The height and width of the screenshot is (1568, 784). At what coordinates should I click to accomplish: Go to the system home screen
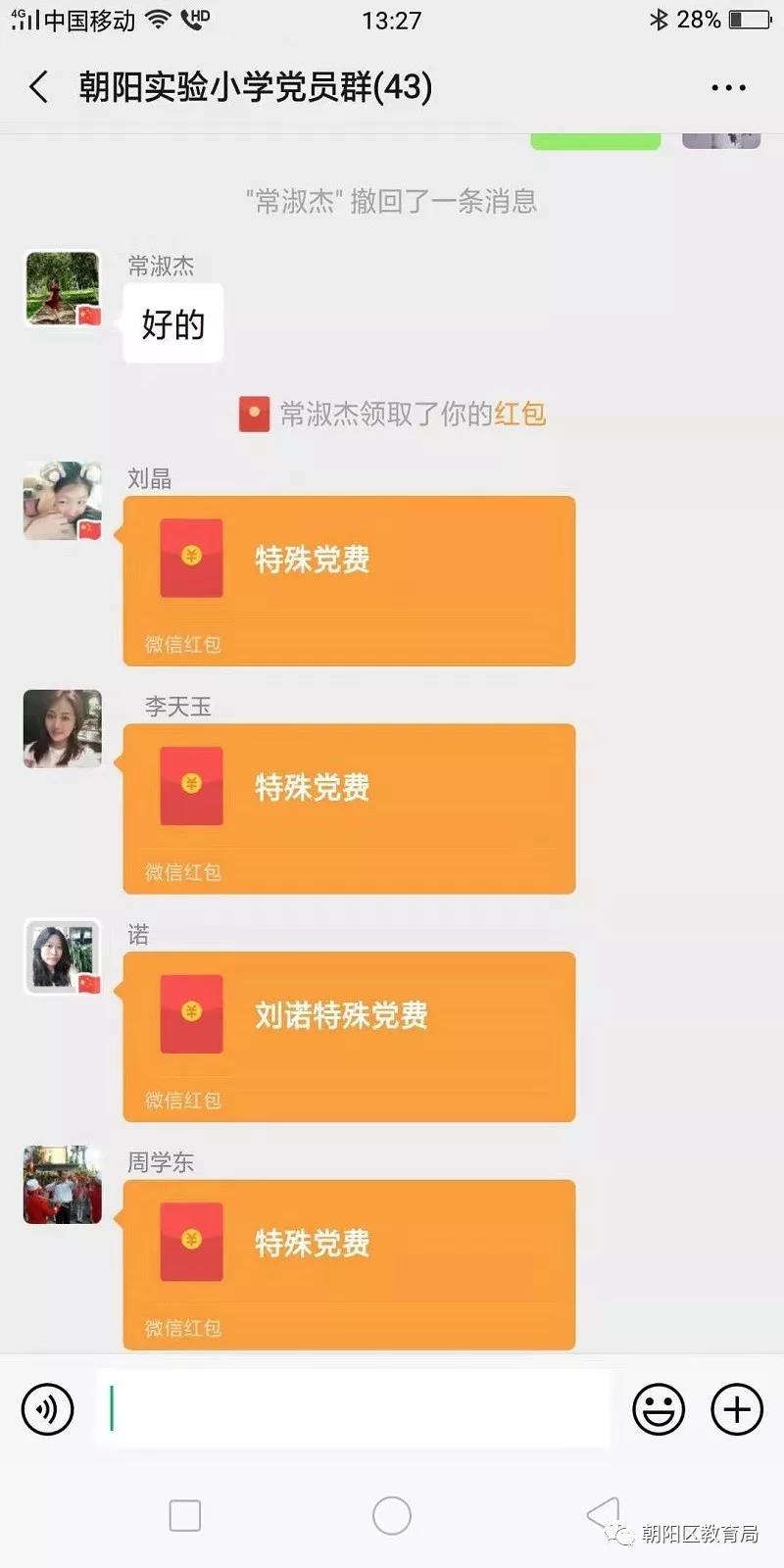(x=391, y=1515)
